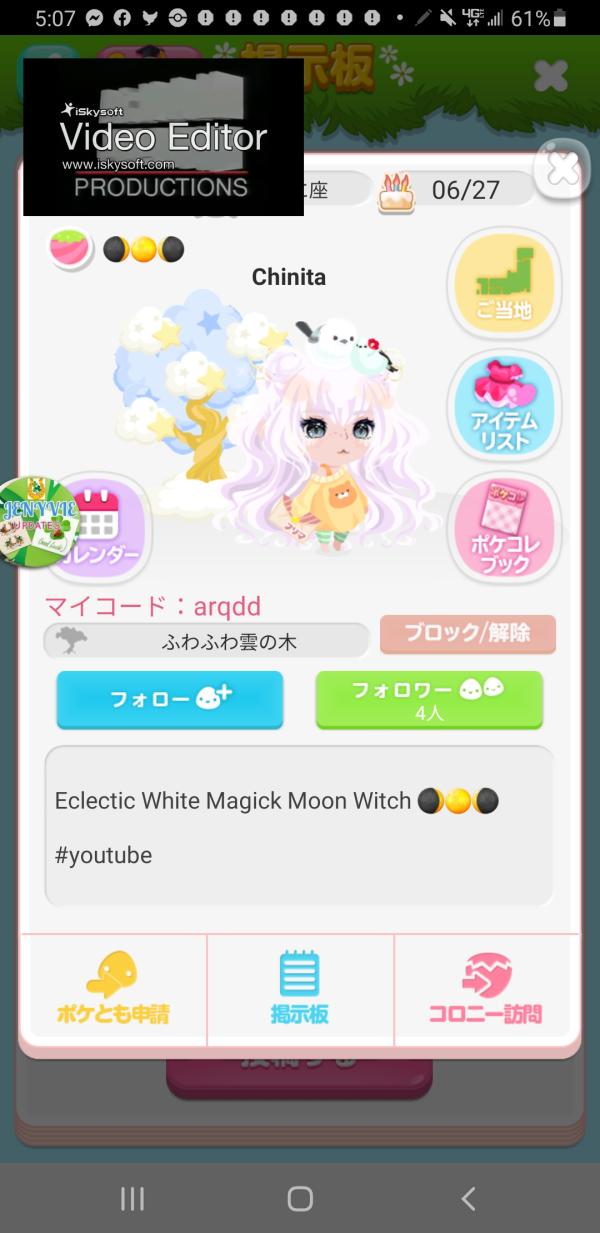Visit the colony via コロニー訪問
Viewport: 600px width, 1233px height.
486,988
